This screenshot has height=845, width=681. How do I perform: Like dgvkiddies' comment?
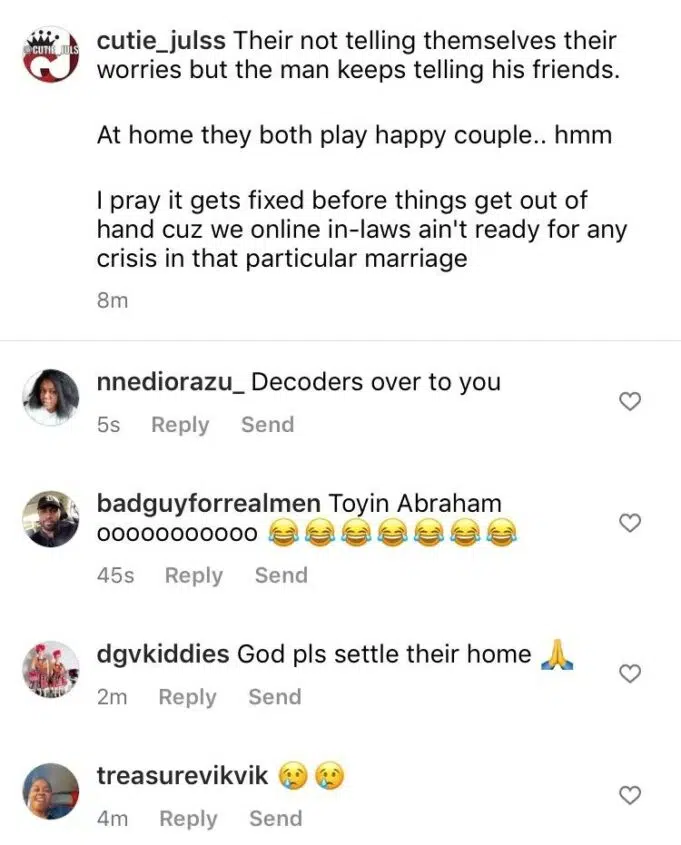click(x=630, y=674)
